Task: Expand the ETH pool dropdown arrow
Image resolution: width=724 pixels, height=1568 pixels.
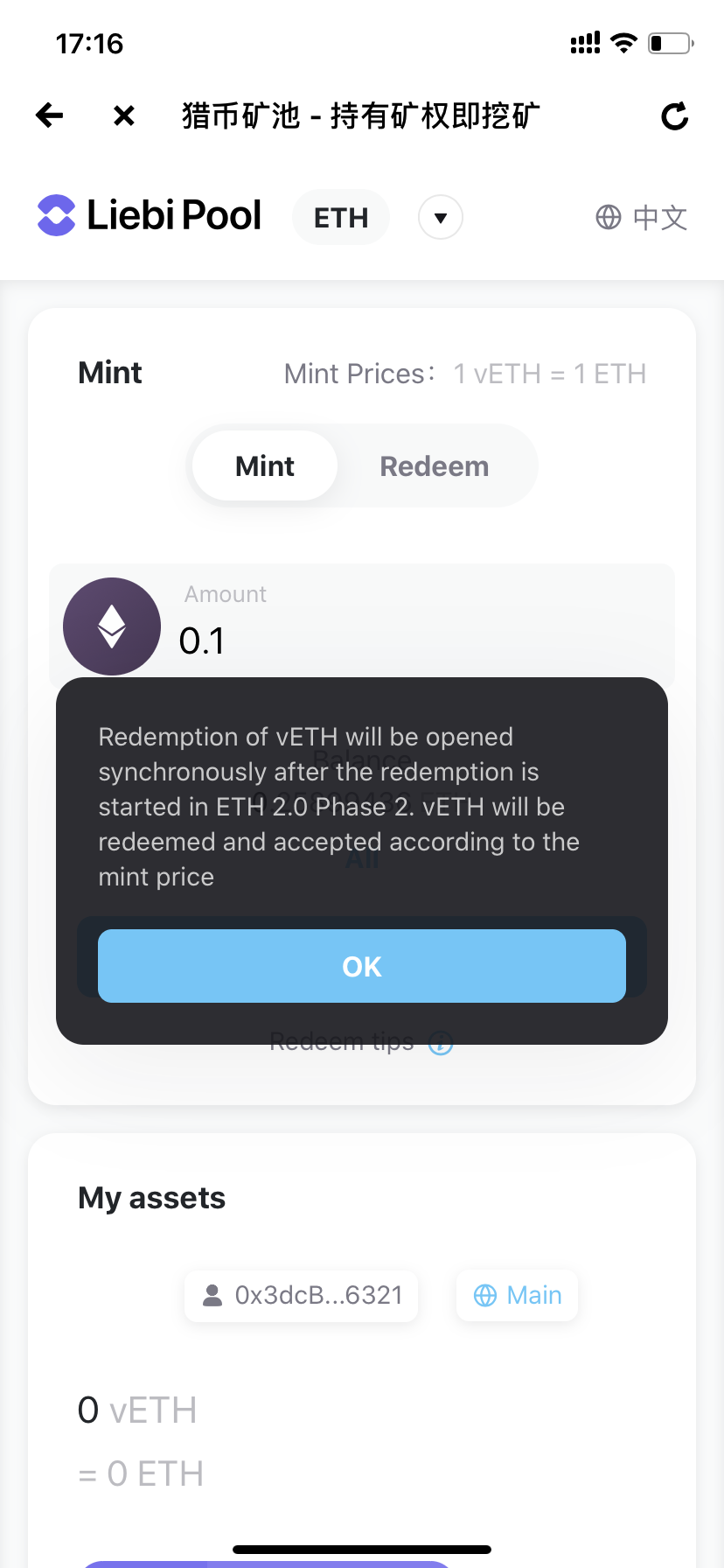Action: (441, 217)
